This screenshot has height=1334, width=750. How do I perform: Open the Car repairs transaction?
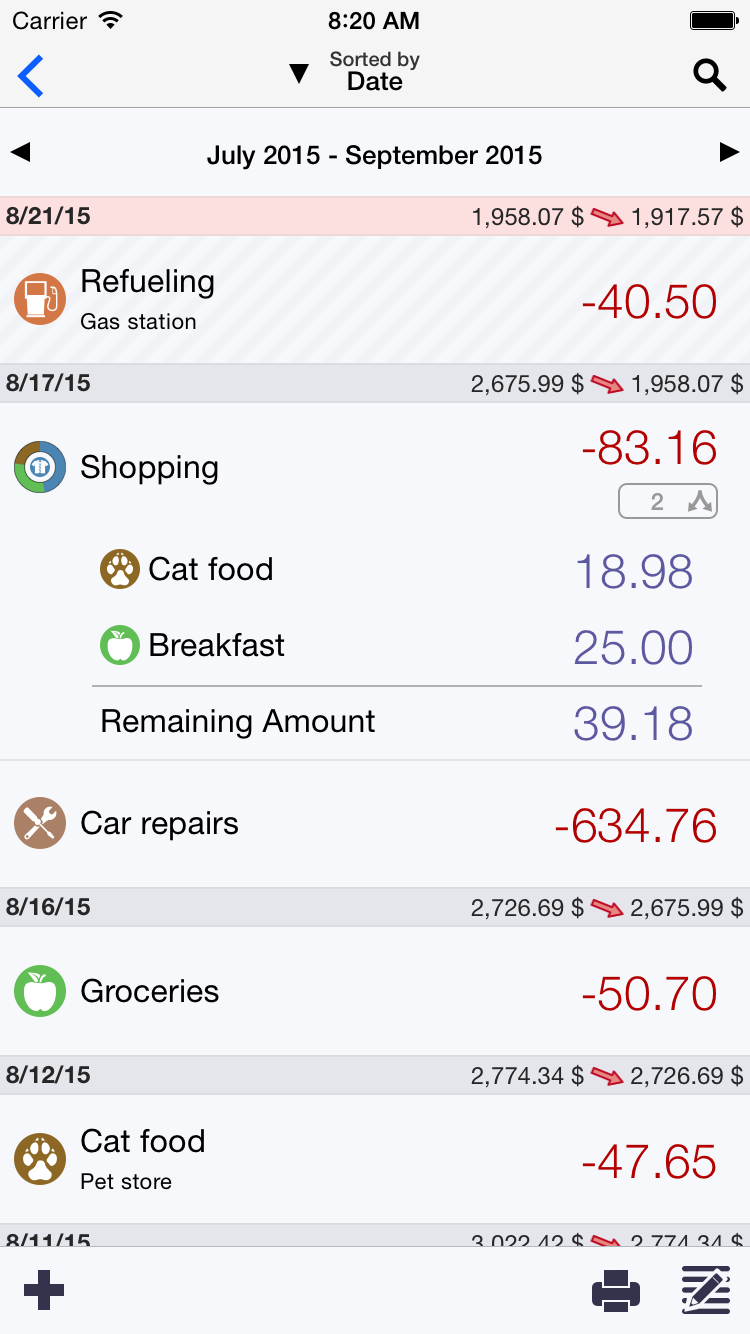[375, 824]
